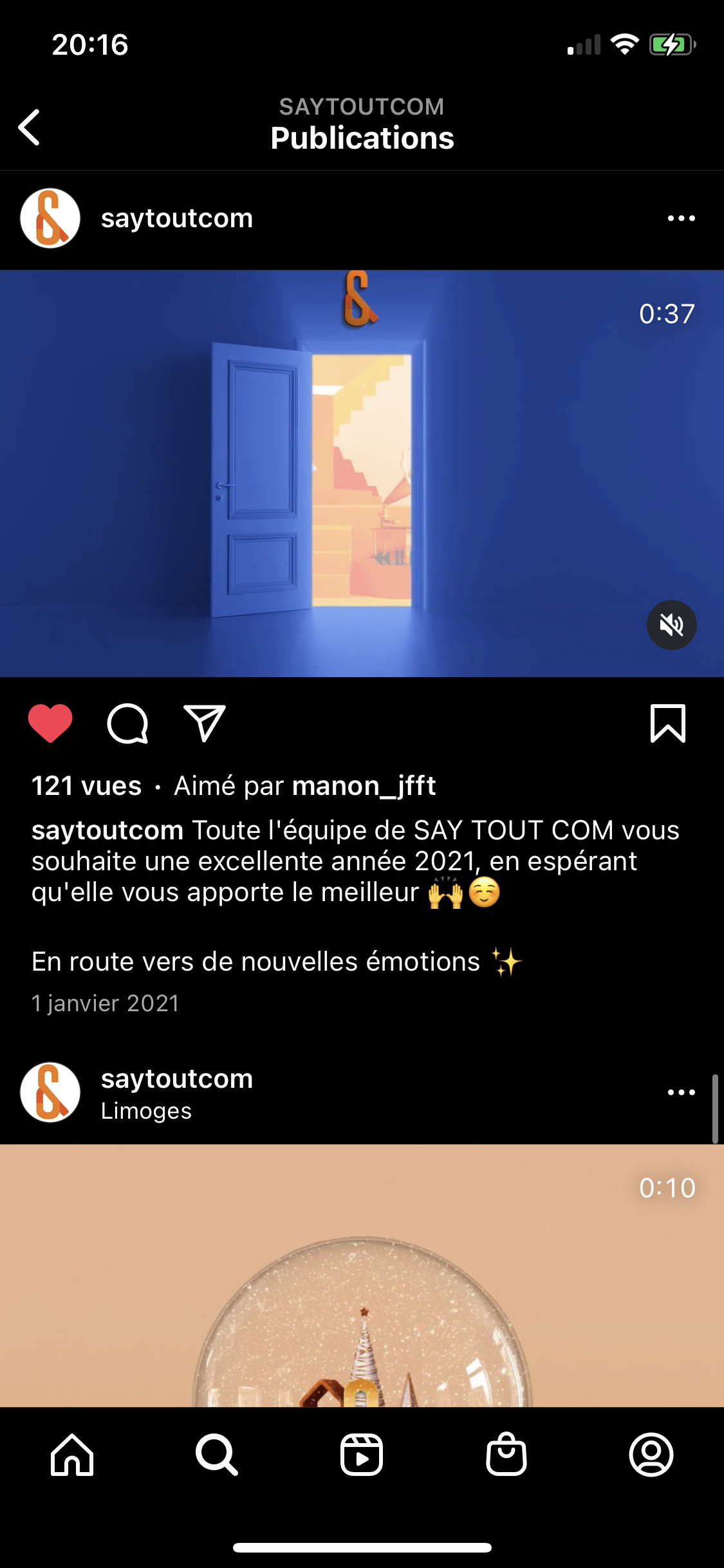Unlike the blue door video post
The width and height of the screenshot is (724, 1568).
[x=50, y=723]
